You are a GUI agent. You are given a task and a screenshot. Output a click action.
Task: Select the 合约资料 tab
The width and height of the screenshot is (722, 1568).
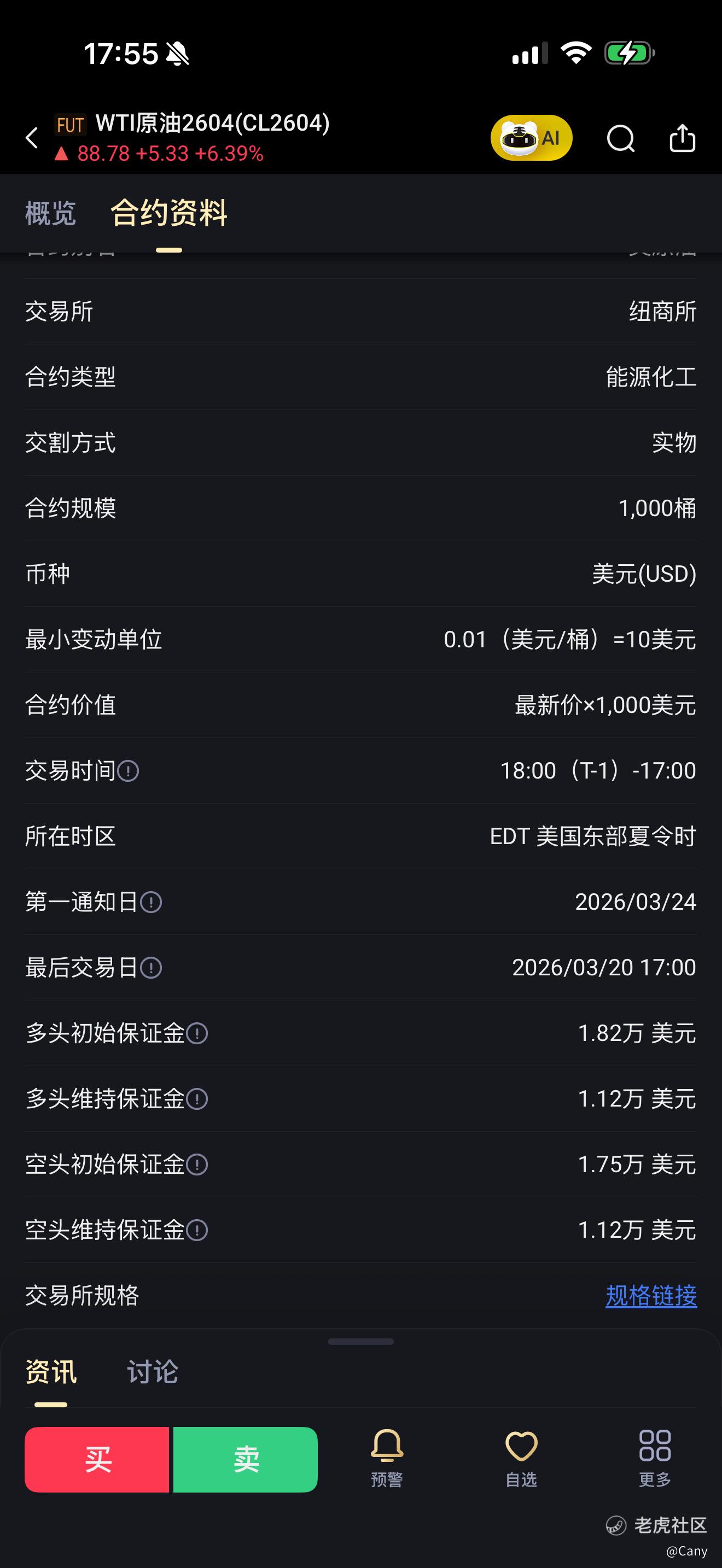169,213
